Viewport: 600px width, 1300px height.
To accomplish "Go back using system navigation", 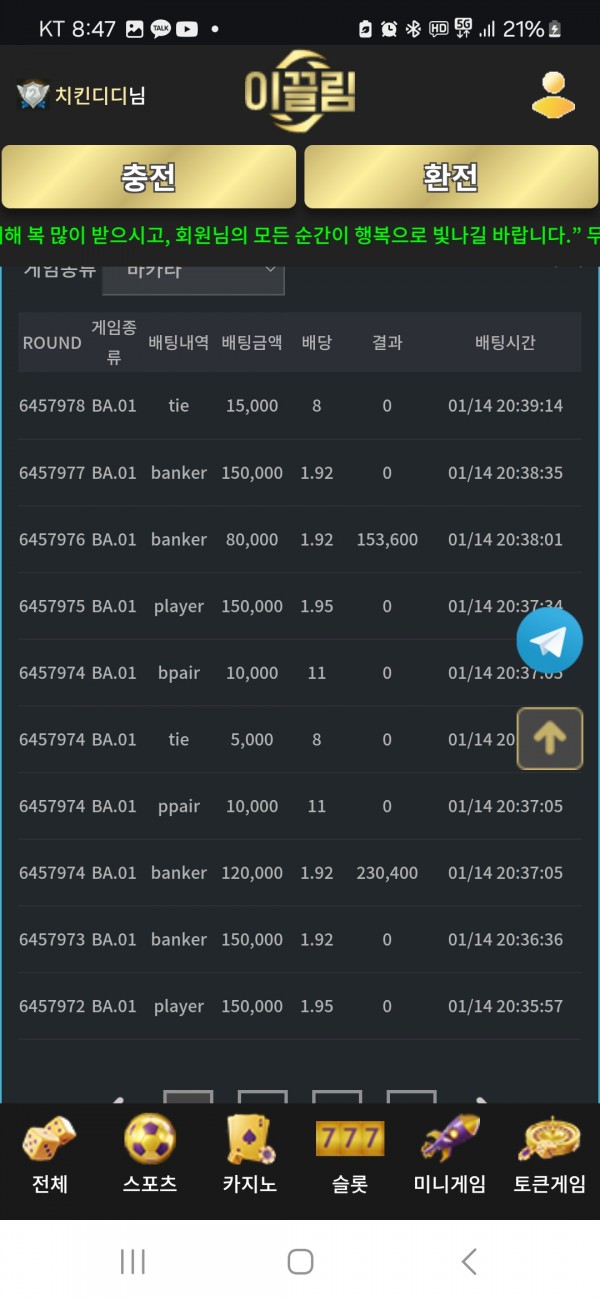I will pos(468,1261).
